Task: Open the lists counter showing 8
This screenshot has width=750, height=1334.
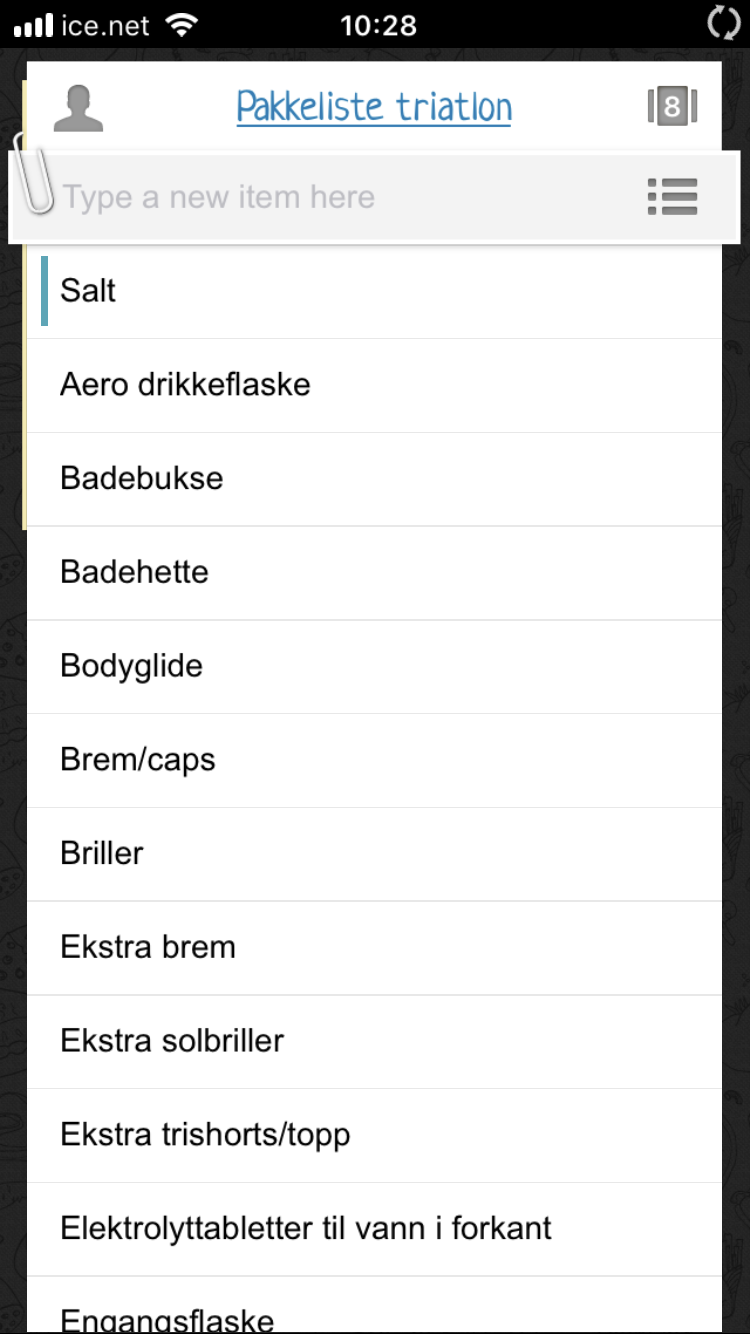Action: coord(672,107)
